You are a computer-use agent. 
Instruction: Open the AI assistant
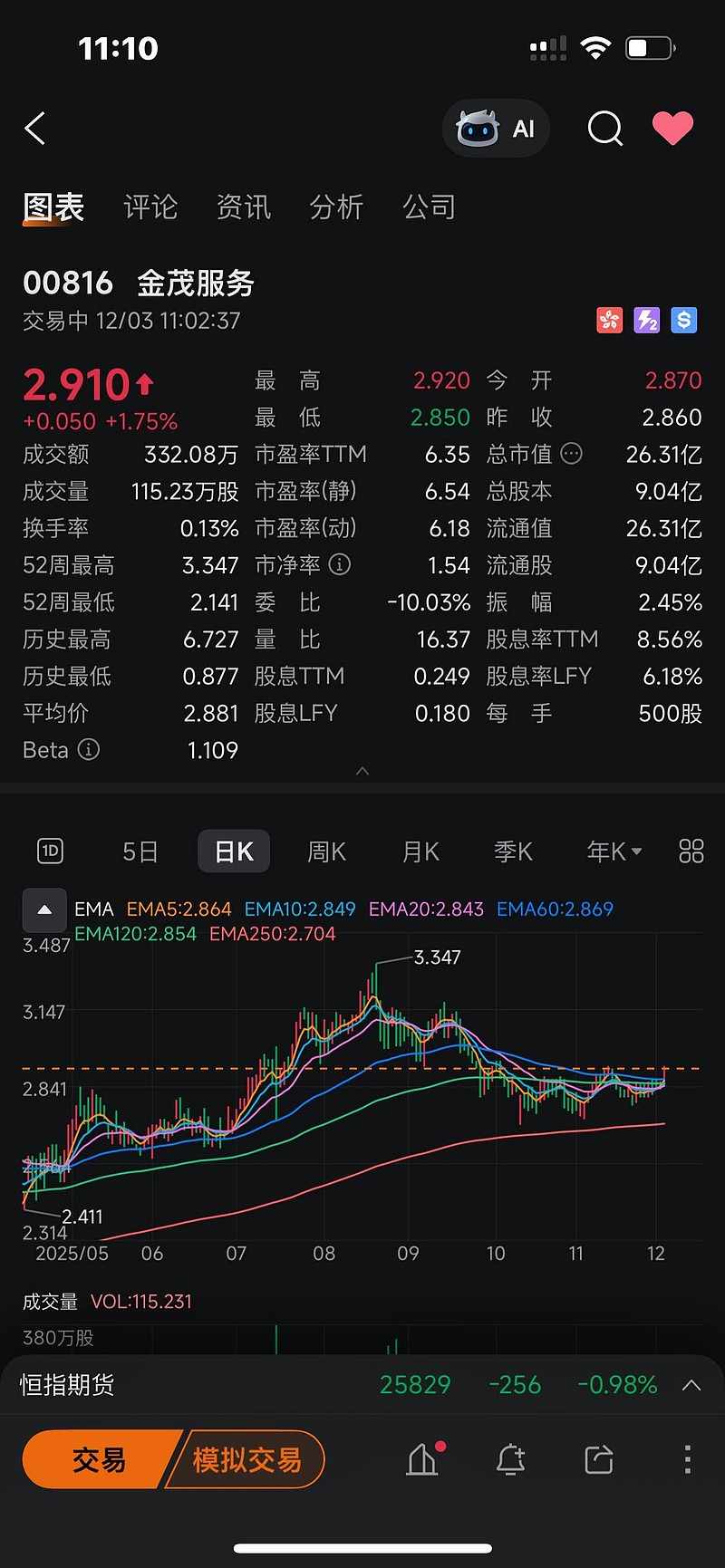point(496,129)
